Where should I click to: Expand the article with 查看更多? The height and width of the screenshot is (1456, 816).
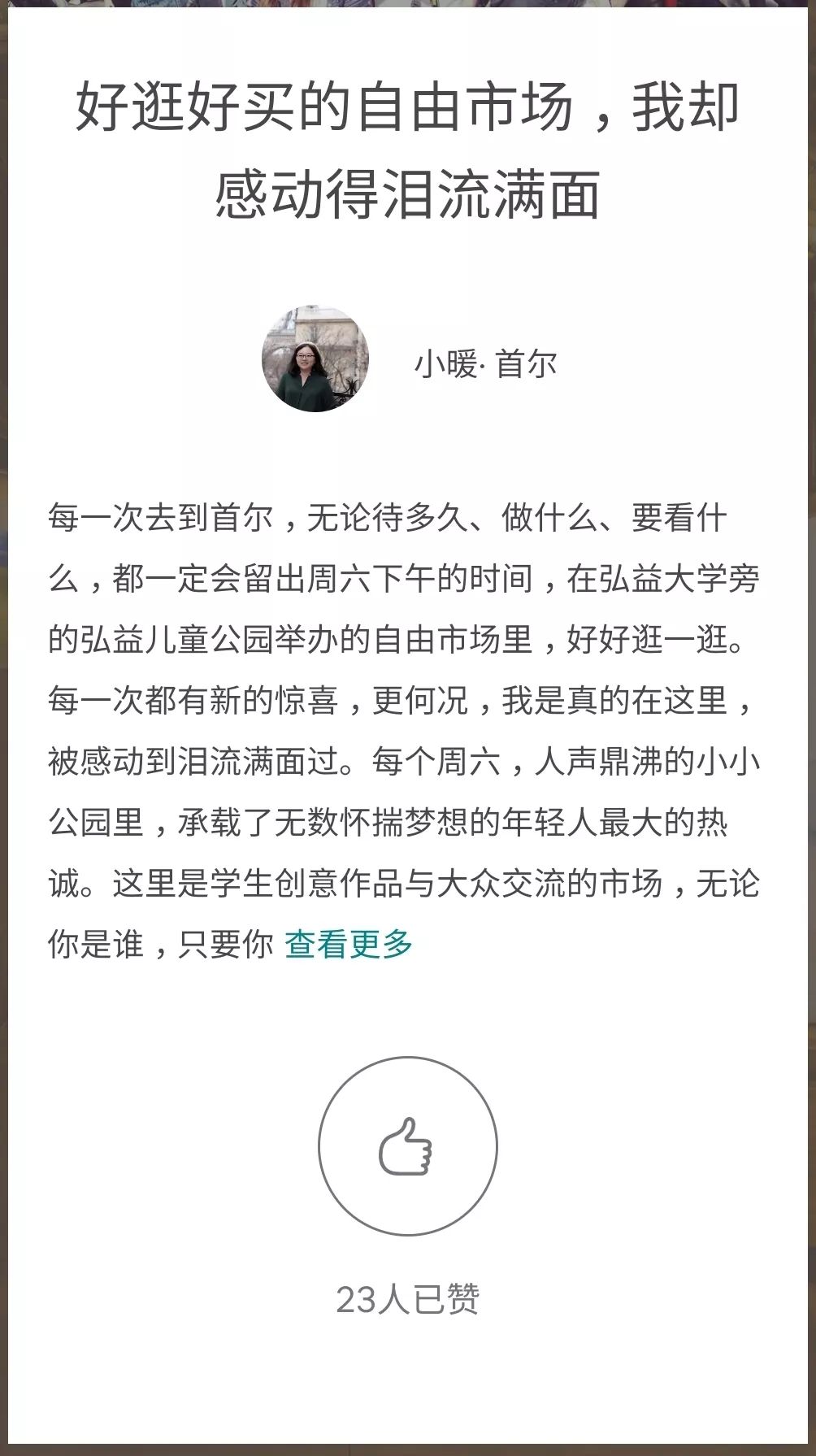(349, 945)
